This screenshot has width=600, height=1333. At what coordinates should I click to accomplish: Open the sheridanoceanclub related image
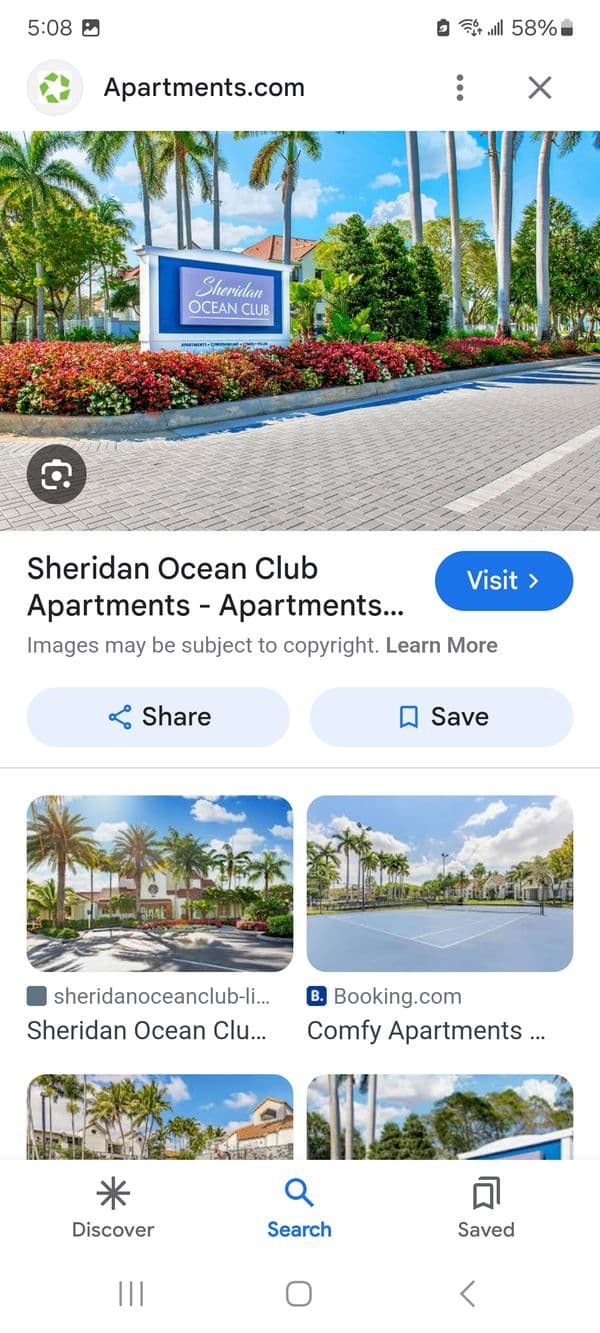[x=160, y=883]
